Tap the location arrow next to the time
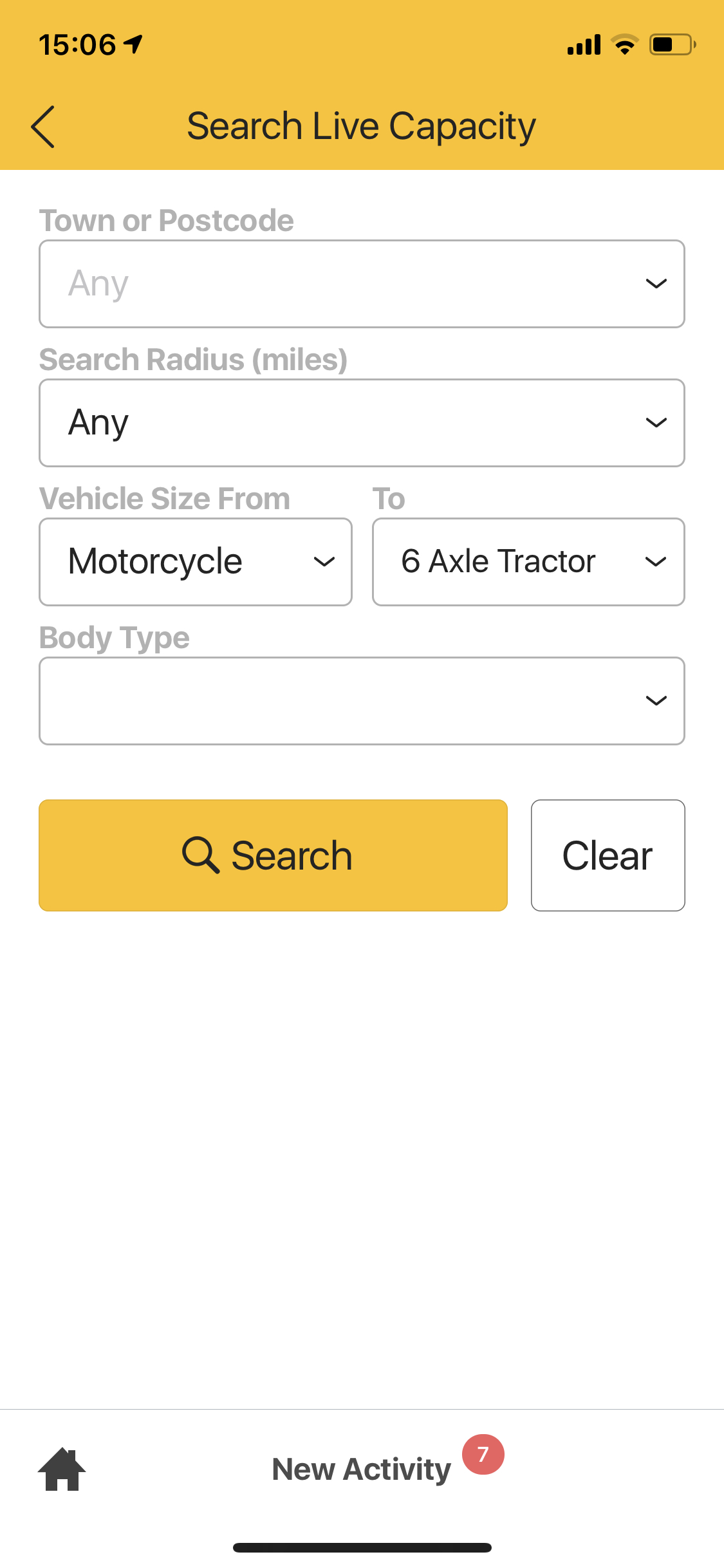This screenshot has height=1568, width=724. 132,44
